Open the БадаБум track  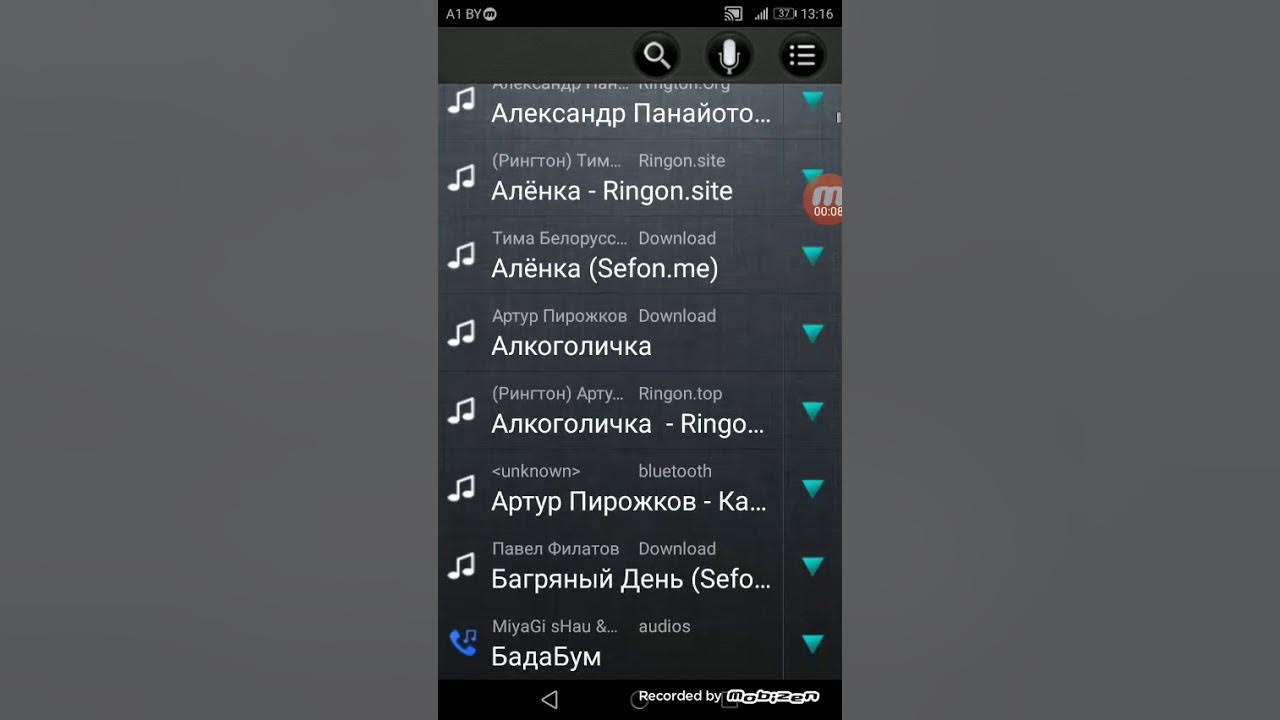coord(546,656)
